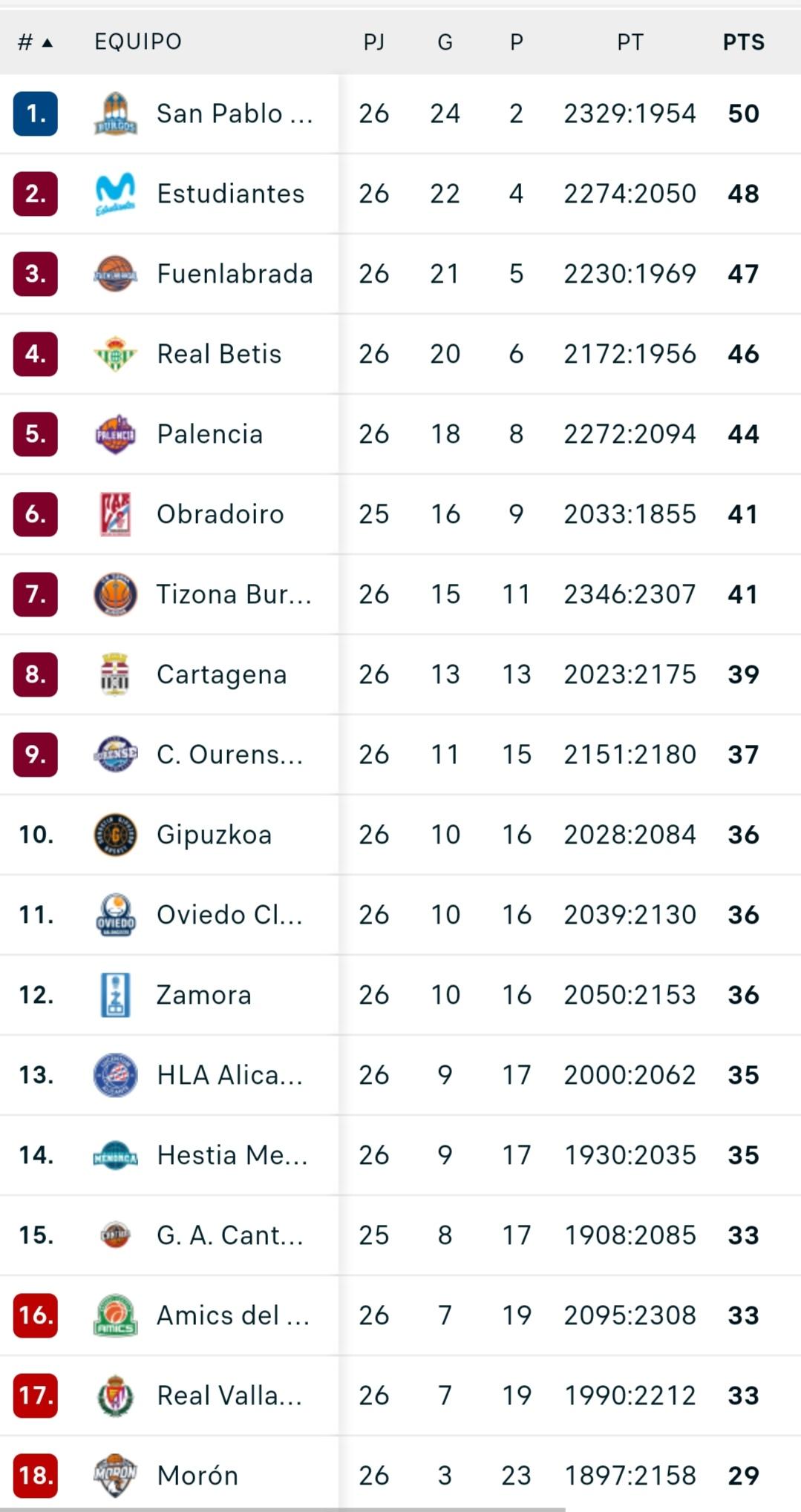Viewport: 801px width, 1512px height.
Task: Open HLA Alica... team row
Action: [401, 1075]
